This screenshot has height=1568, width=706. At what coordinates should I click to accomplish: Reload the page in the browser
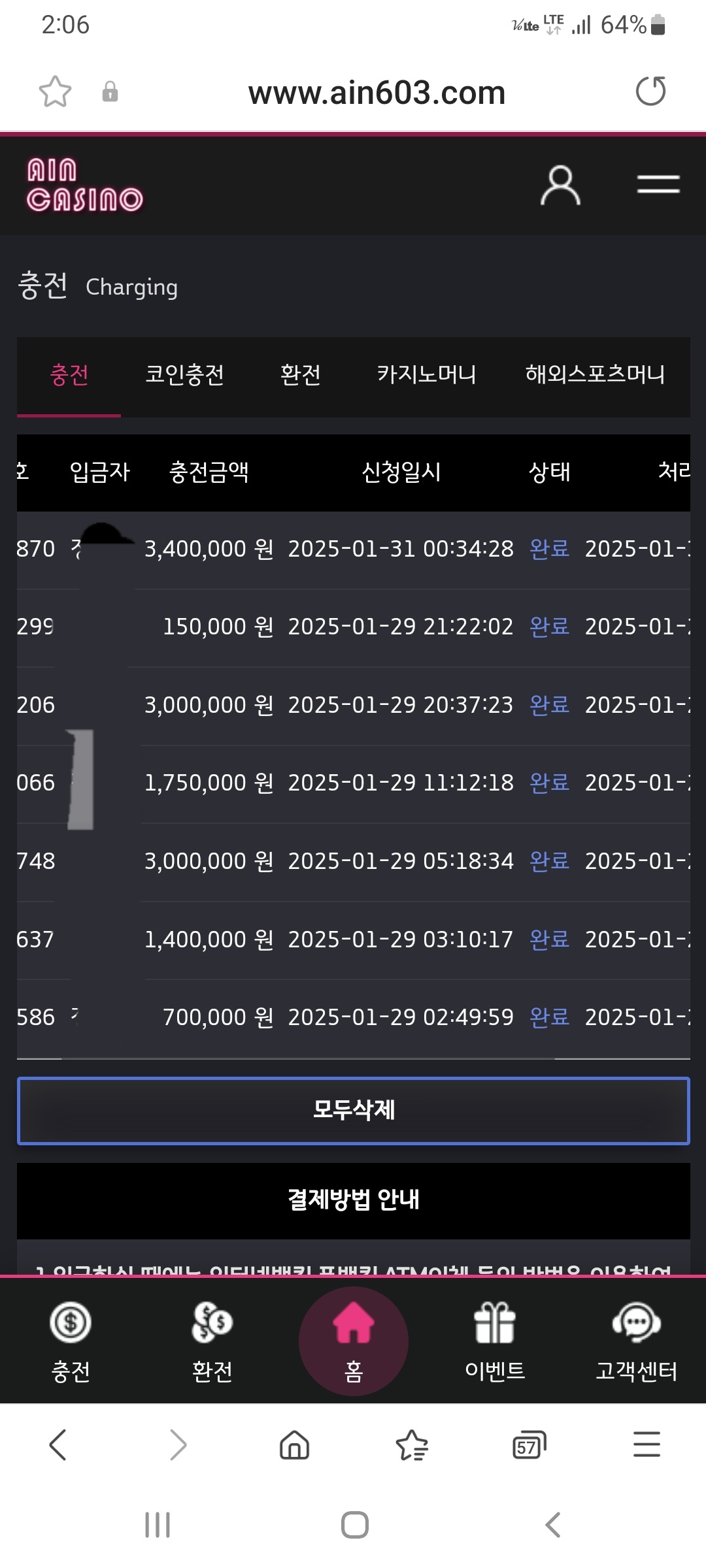pos(650,91)
